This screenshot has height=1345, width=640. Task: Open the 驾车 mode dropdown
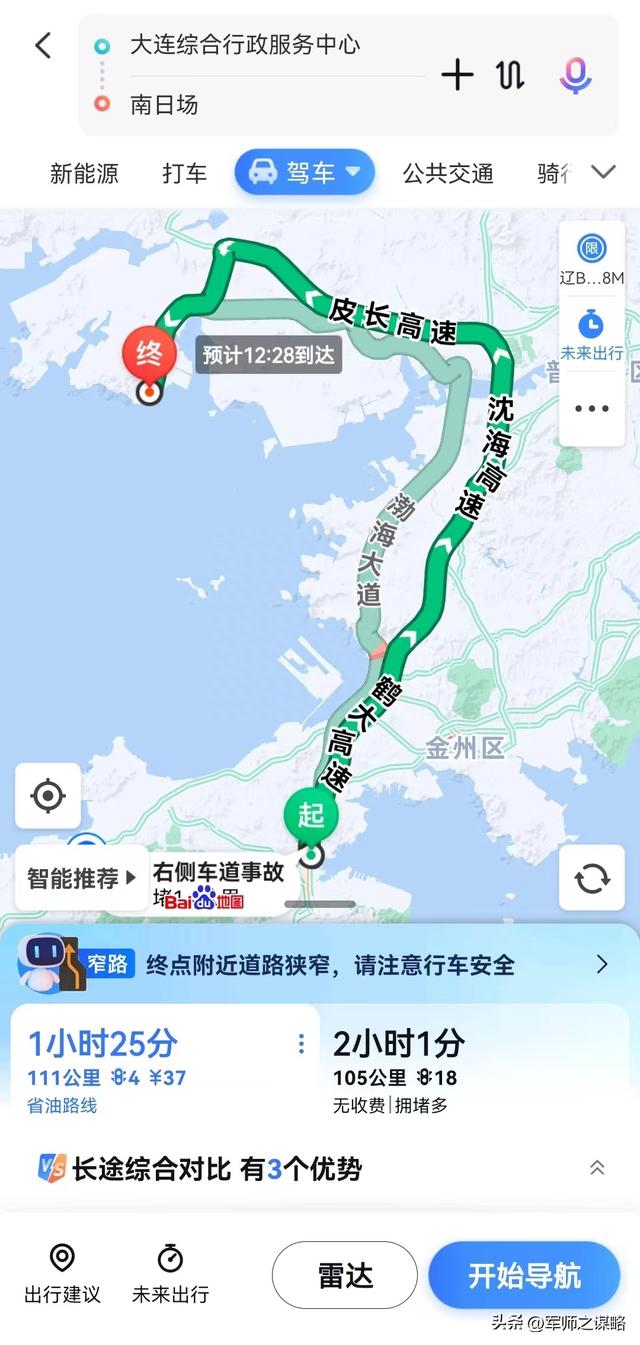tap(305, 172)
